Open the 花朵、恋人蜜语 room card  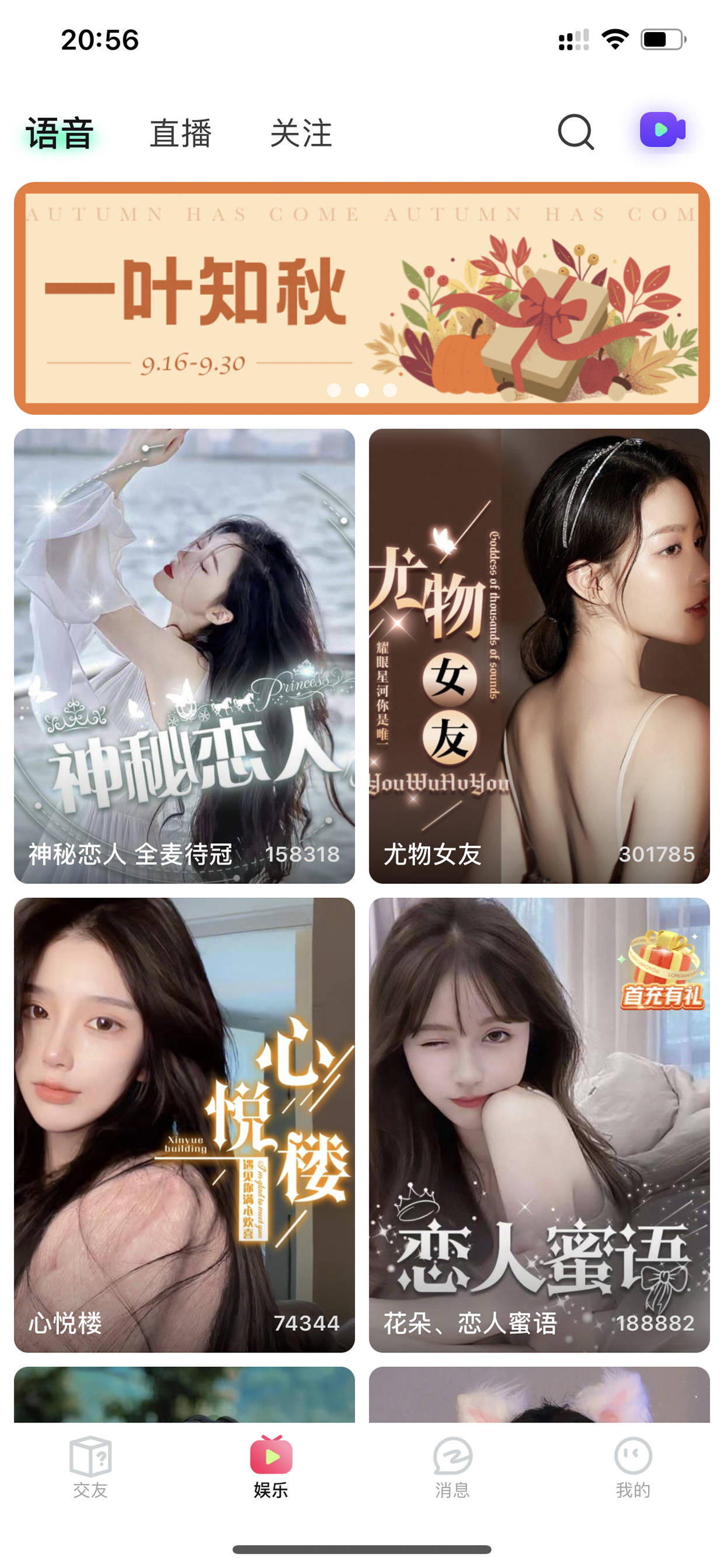click(x=539, y=1125)
